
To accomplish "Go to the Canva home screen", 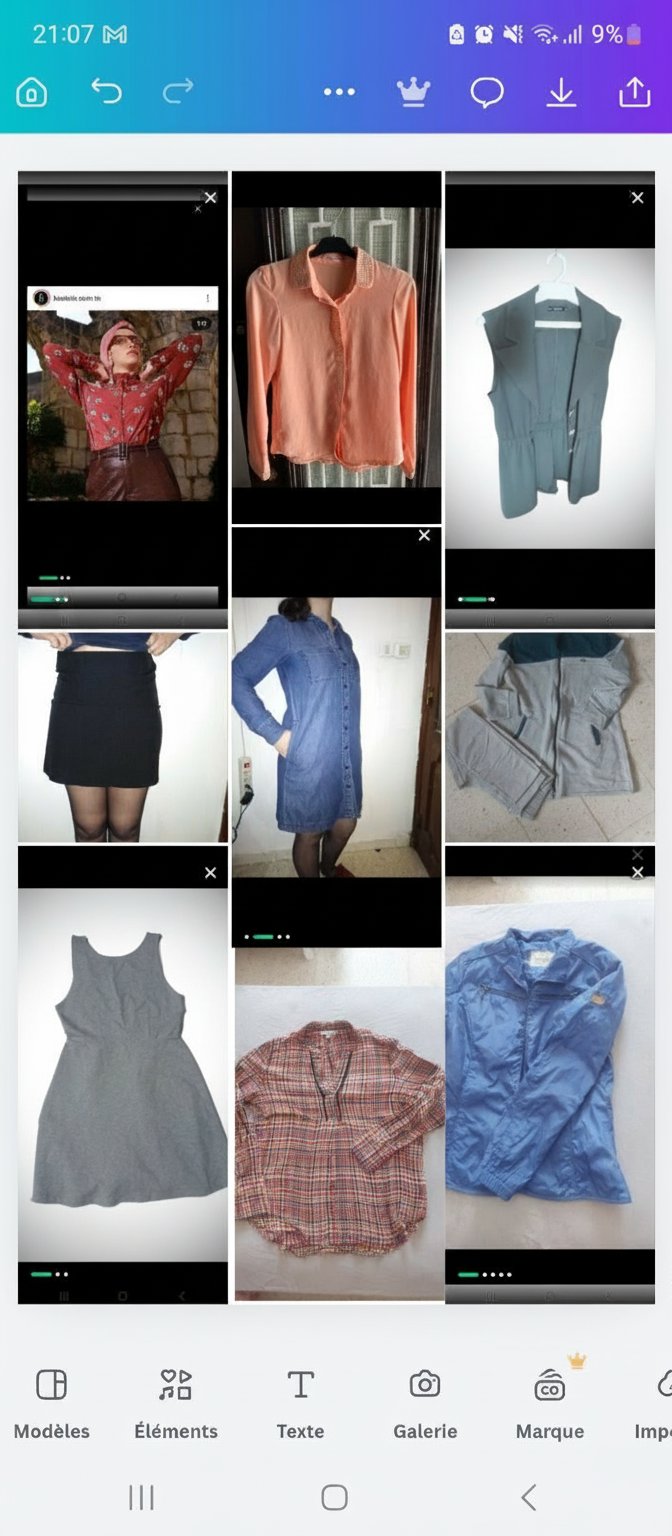I will [x=32, y=93].
